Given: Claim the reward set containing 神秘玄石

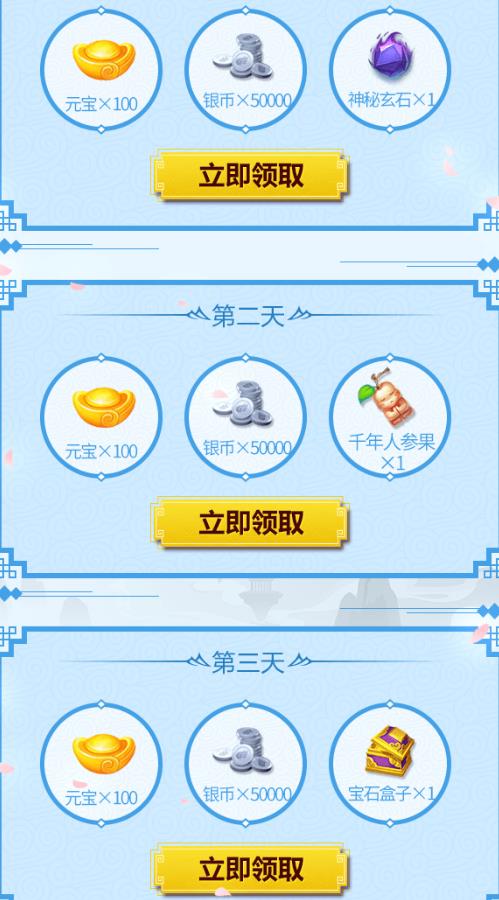Looking at the screenshot, I should pos(250,175).
